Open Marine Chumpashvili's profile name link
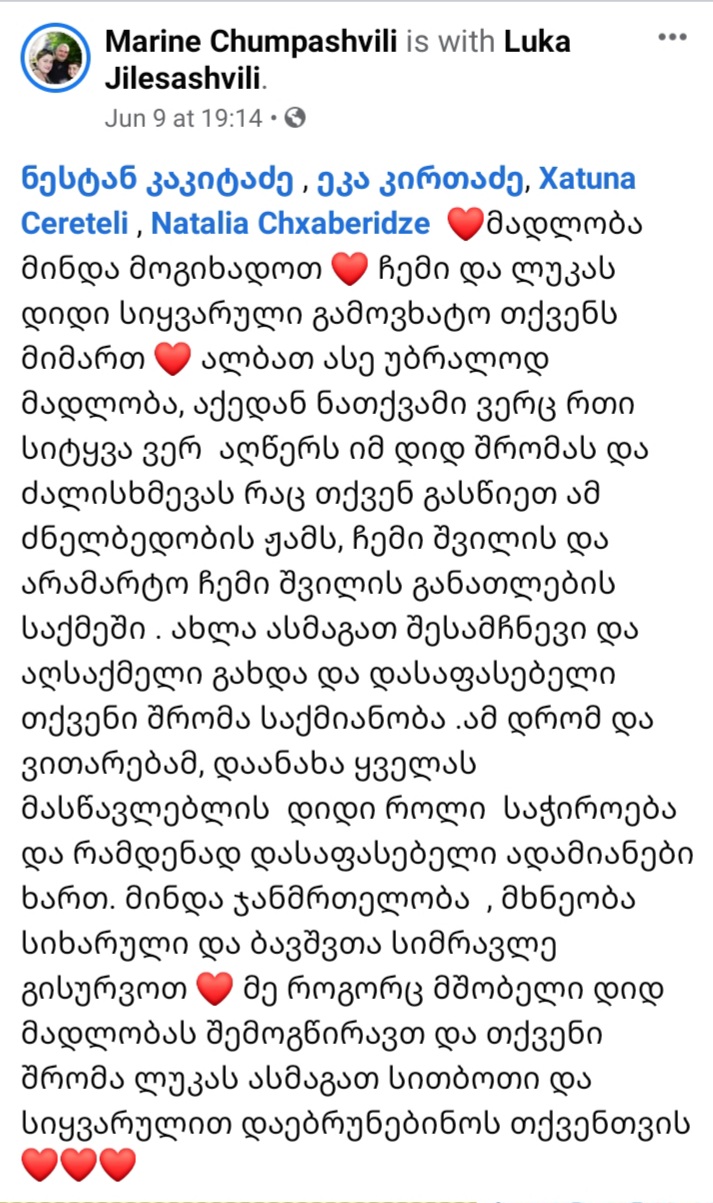Screen dimensions: 713x1203 (x=251, y=42)
